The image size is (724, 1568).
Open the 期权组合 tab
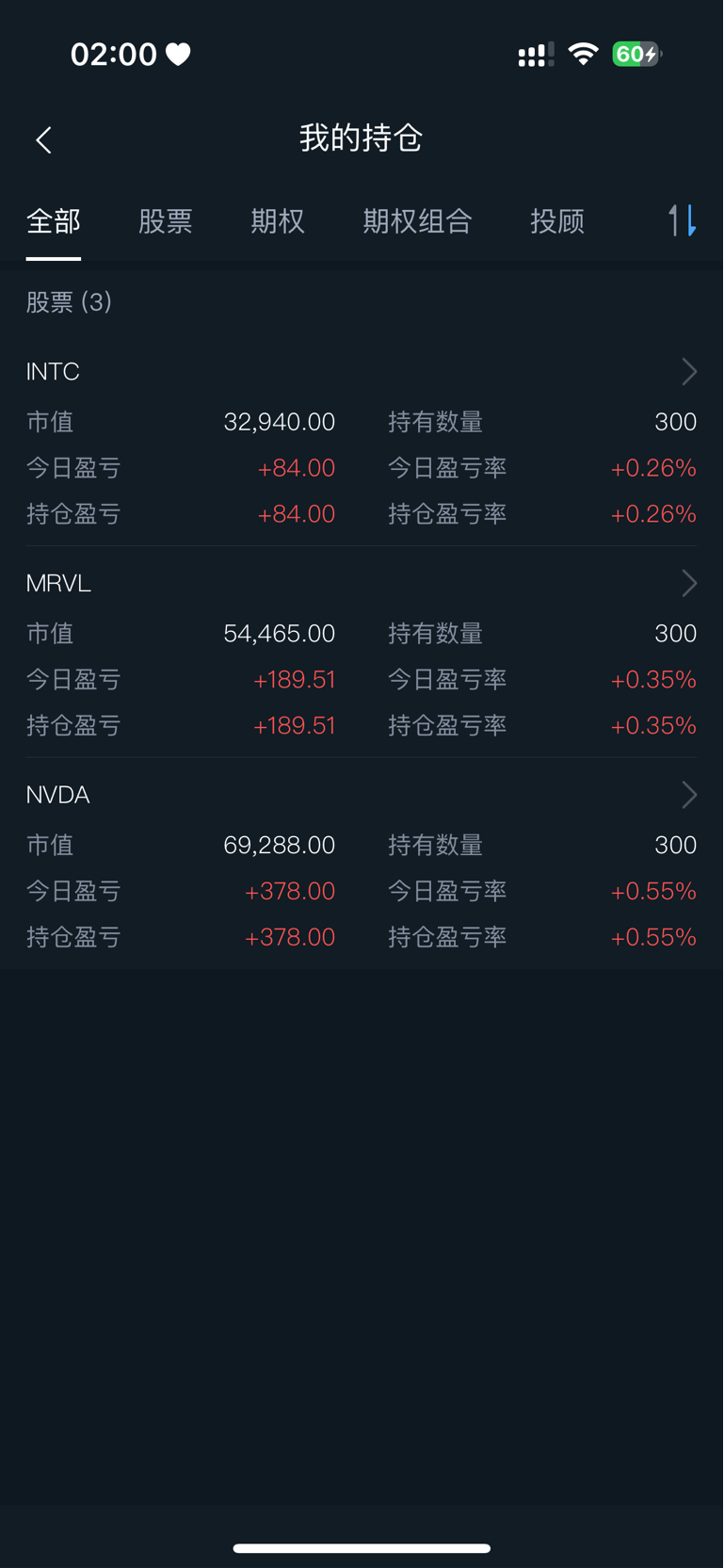pos(418,221)
